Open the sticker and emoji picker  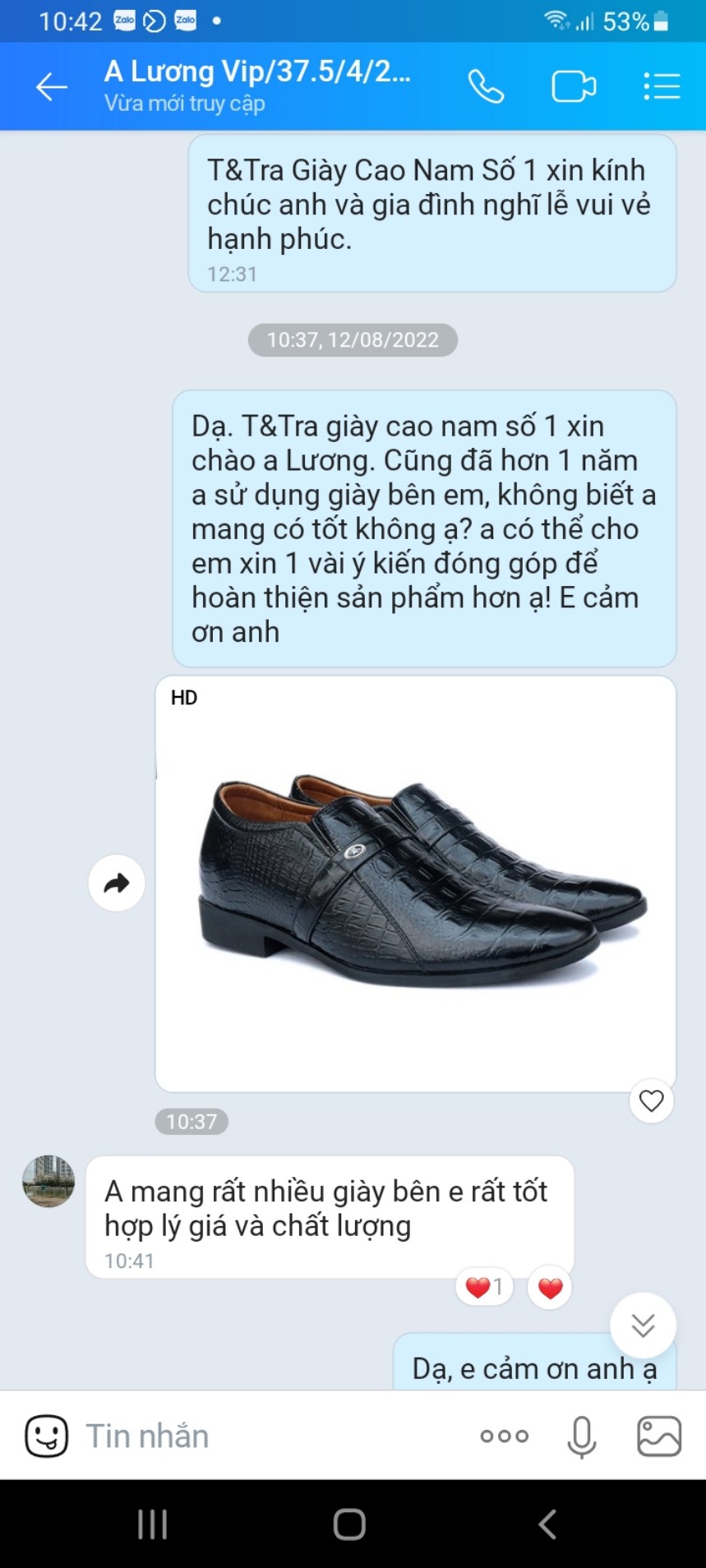click(x=47, y=1436)
